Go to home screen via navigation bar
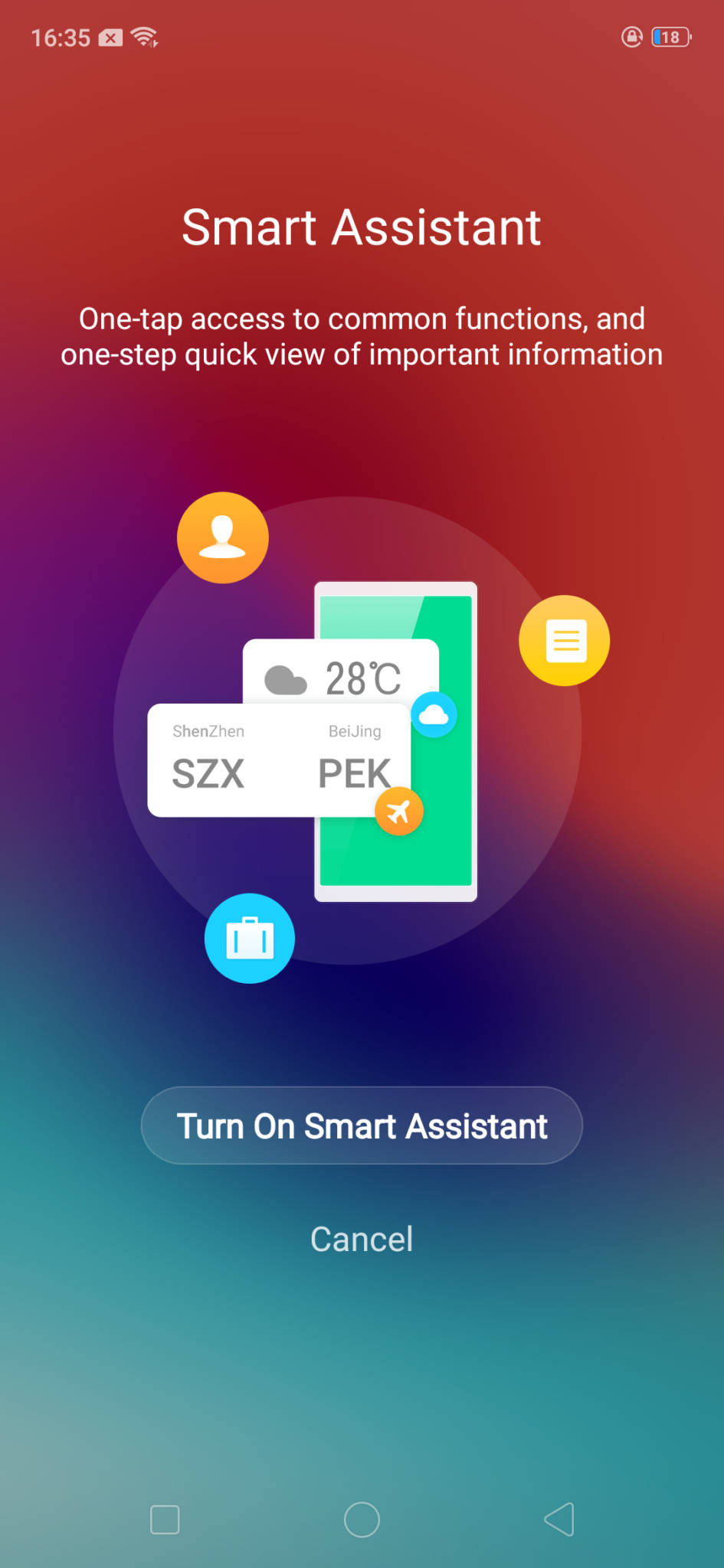 point(362,1519)
